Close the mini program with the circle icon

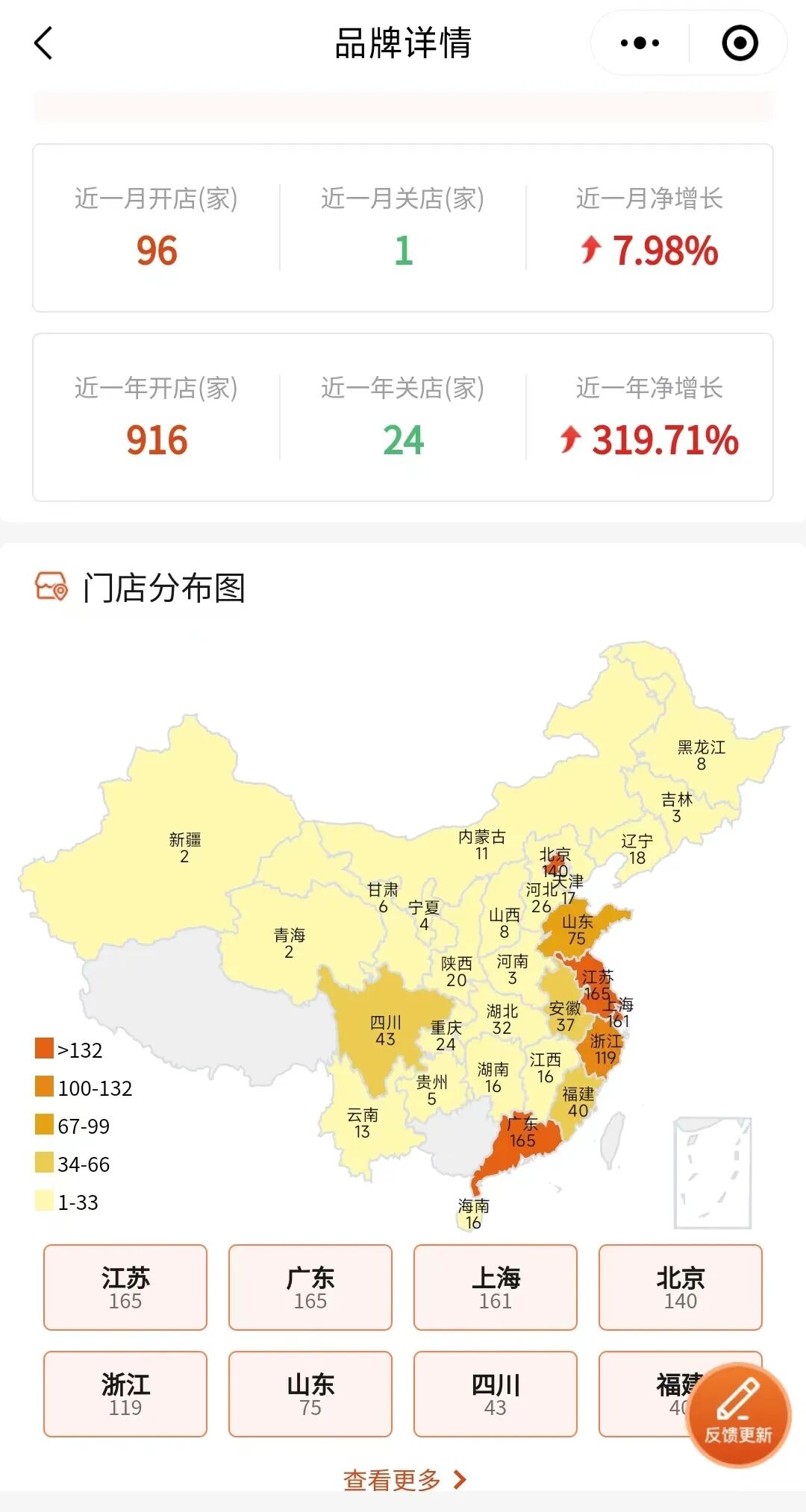[740, 43]
